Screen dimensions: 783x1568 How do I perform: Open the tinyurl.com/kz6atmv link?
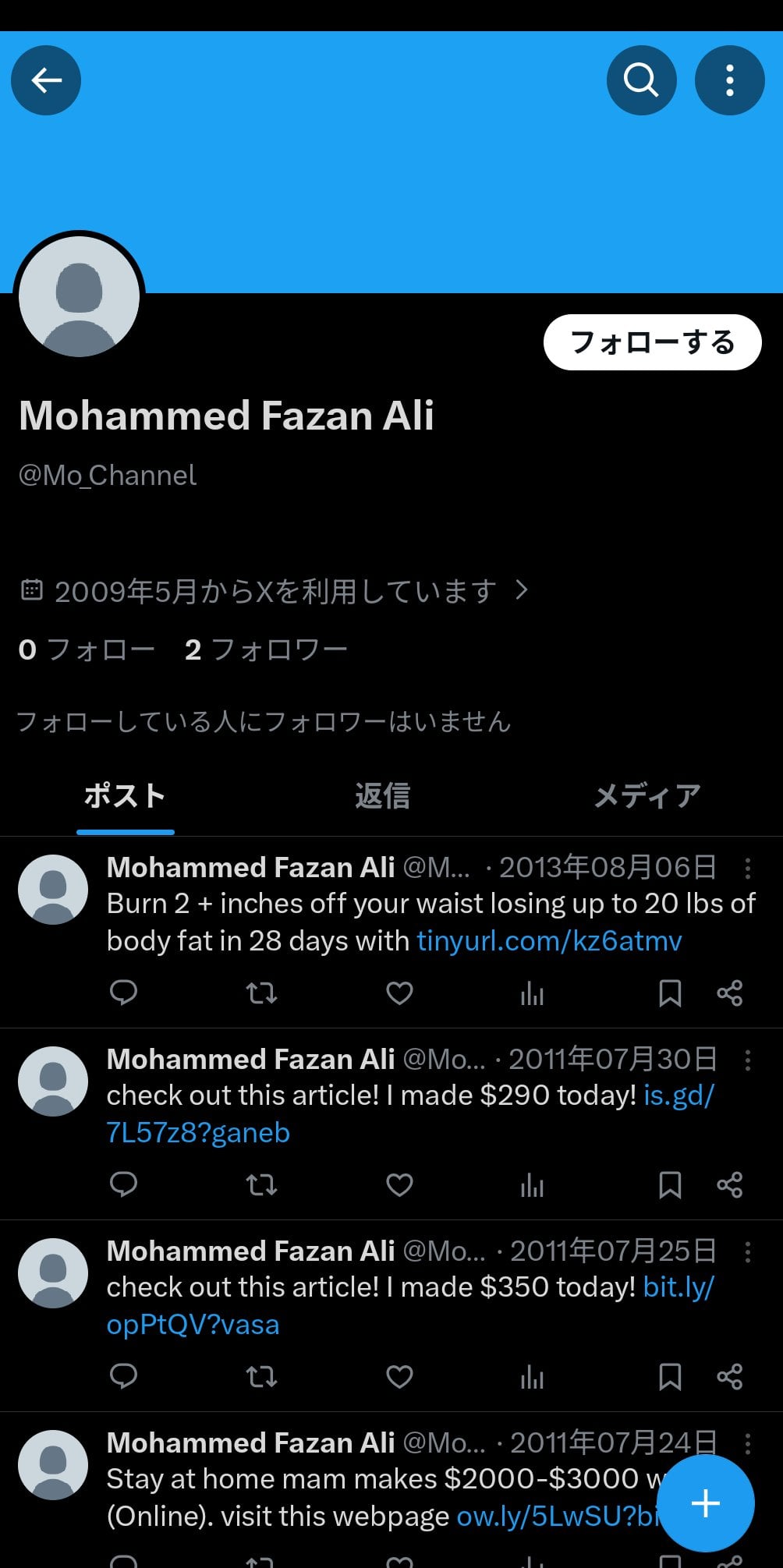(x=549, y=941)
